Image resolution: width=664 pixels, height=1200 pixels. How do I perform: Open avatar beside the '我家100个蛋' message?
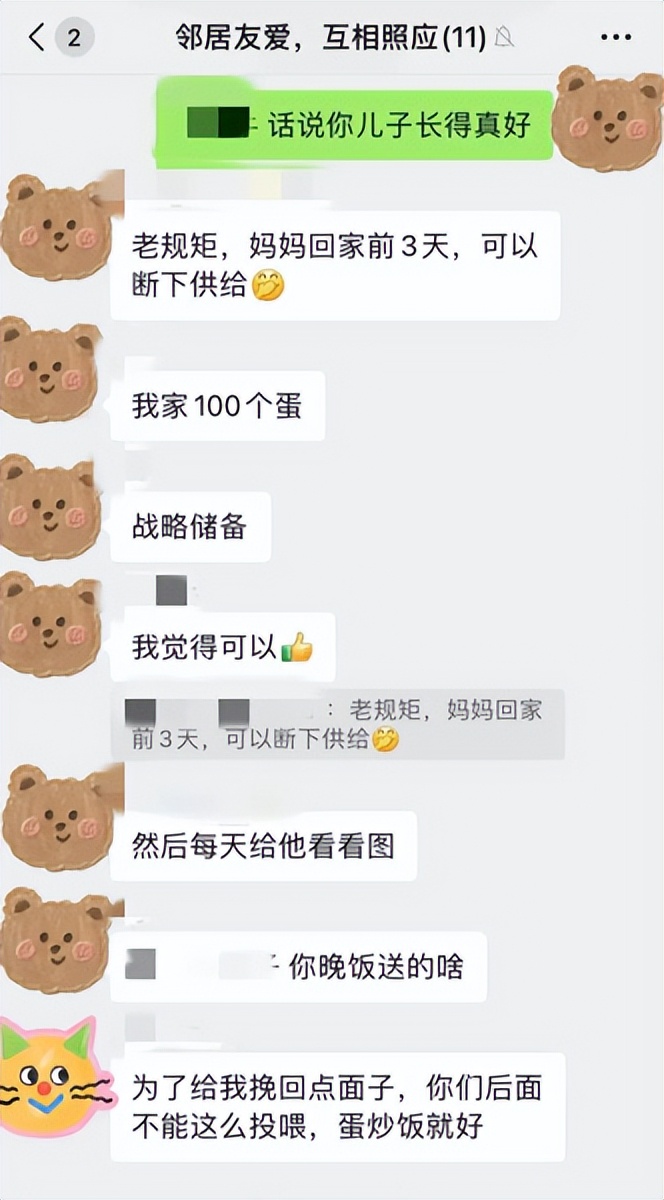[50, 368]
